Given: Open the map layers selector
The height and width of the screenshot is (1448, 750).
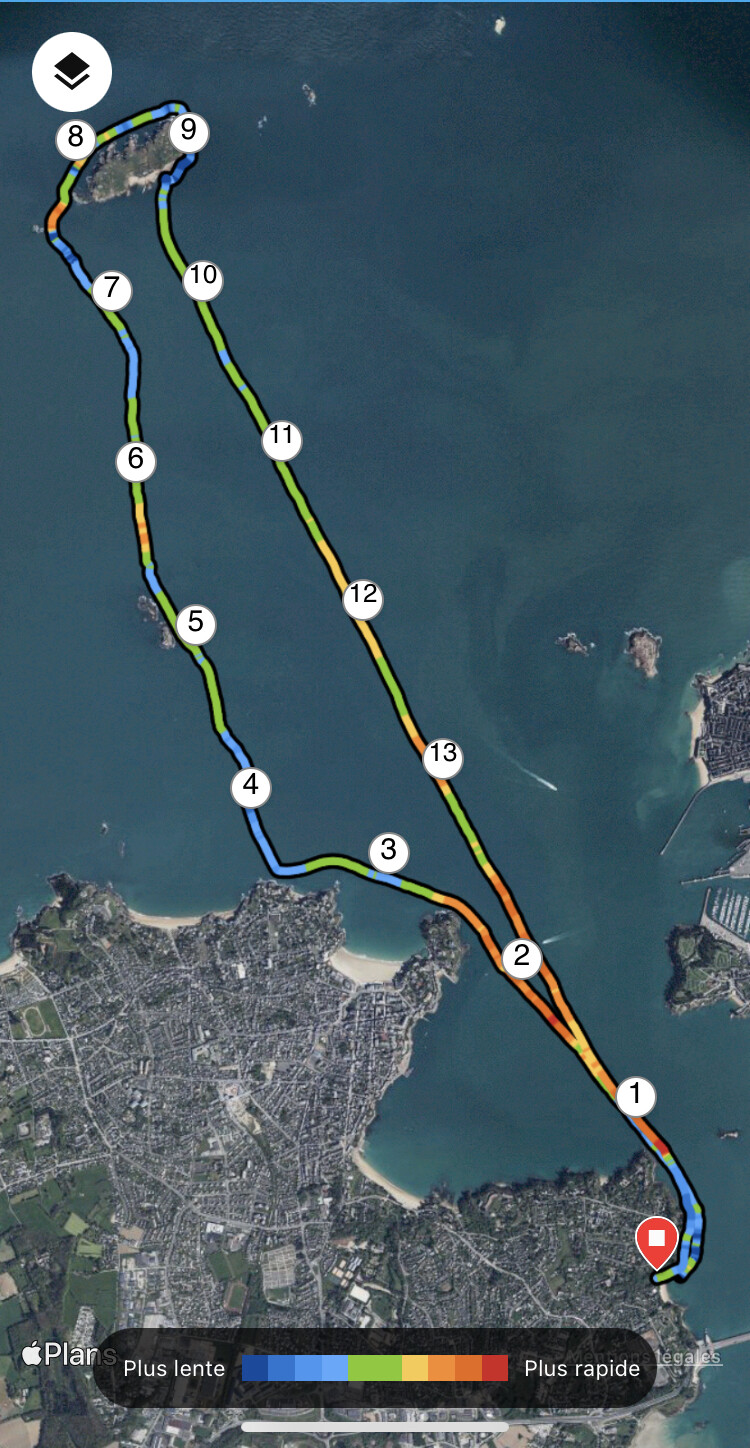Looking at the screenshot, I should coord(72,71).
